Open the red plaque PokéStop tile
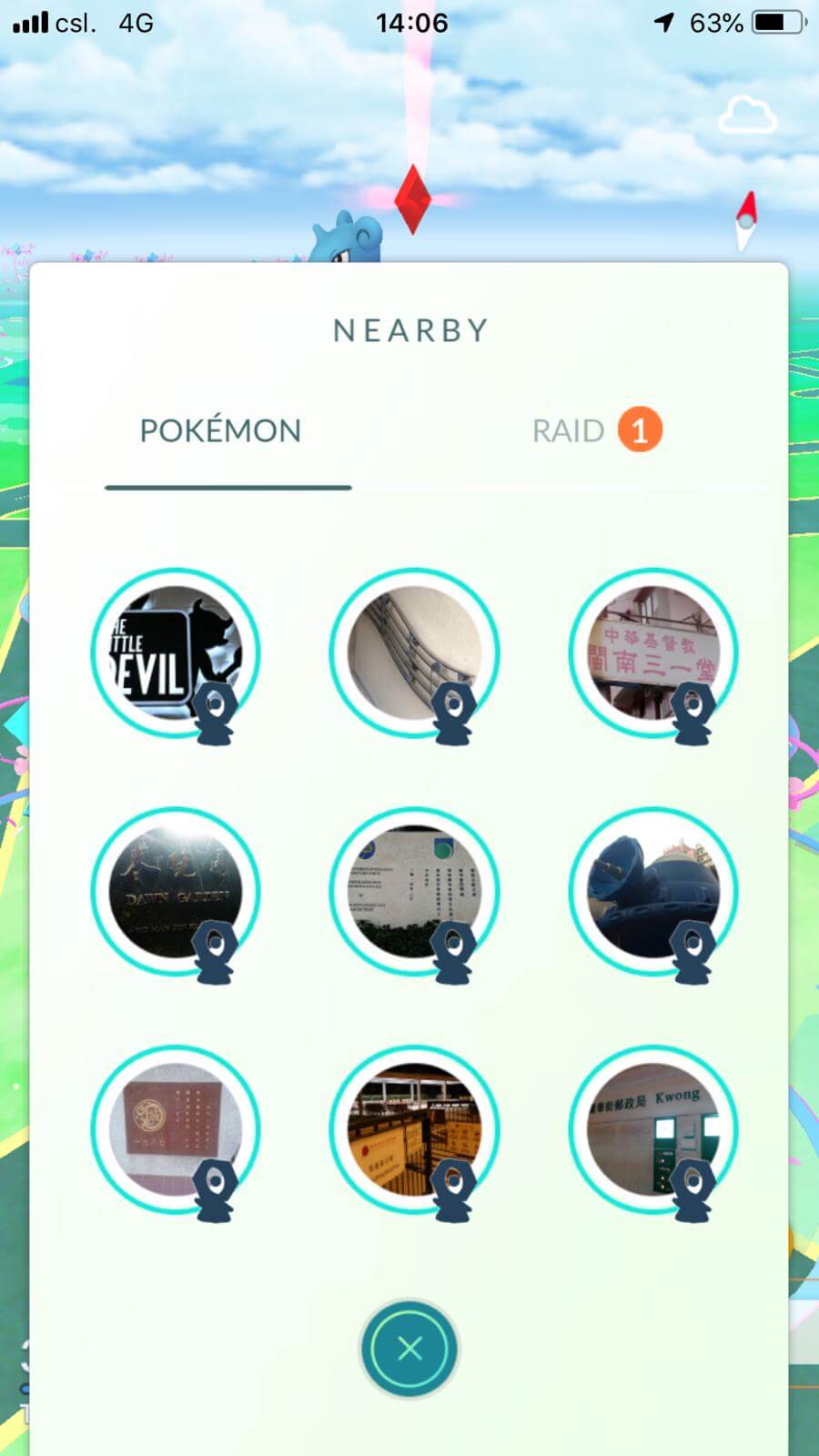Screen dimensions: 819x1456 point(176,1129)
